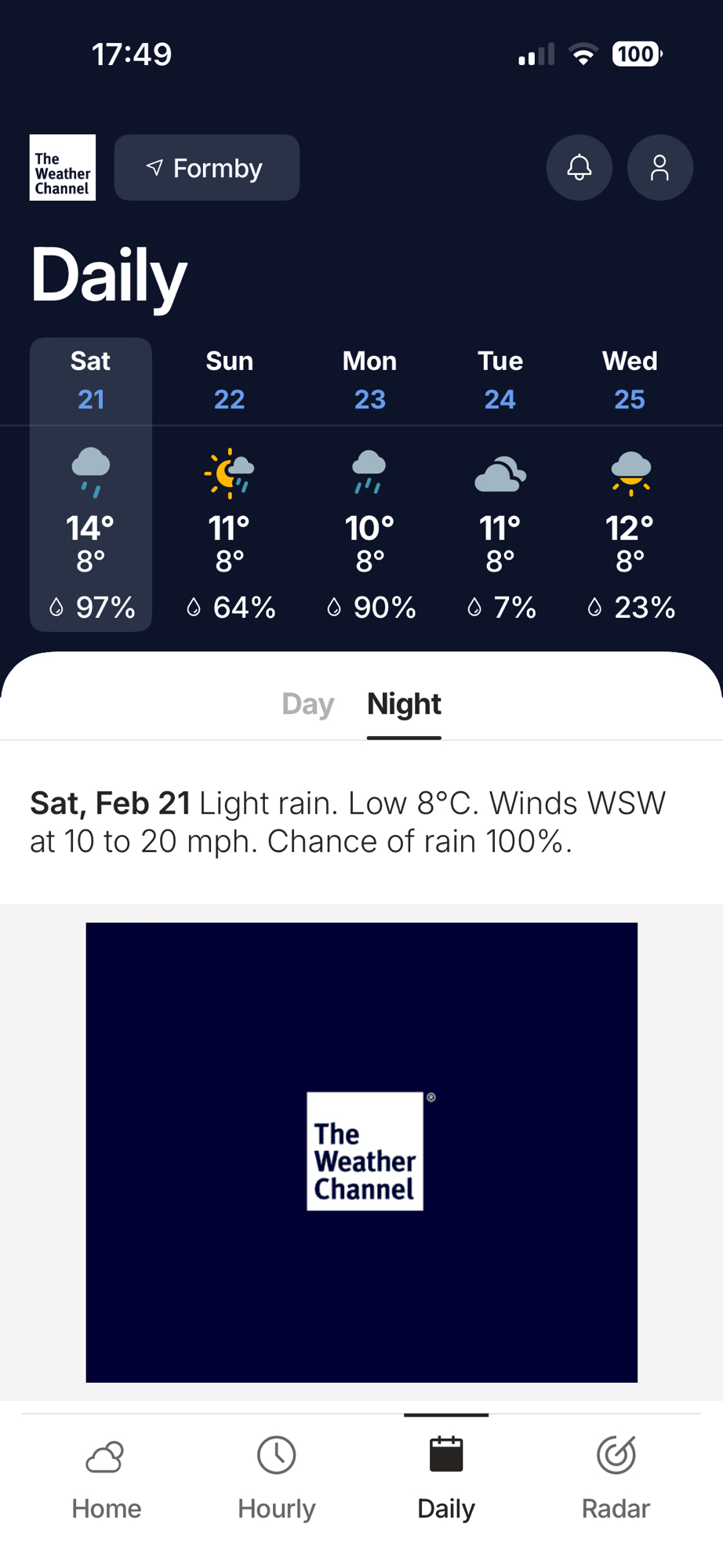Select Mon 23 forecast
723x1568 pixels.
[369, 484]
